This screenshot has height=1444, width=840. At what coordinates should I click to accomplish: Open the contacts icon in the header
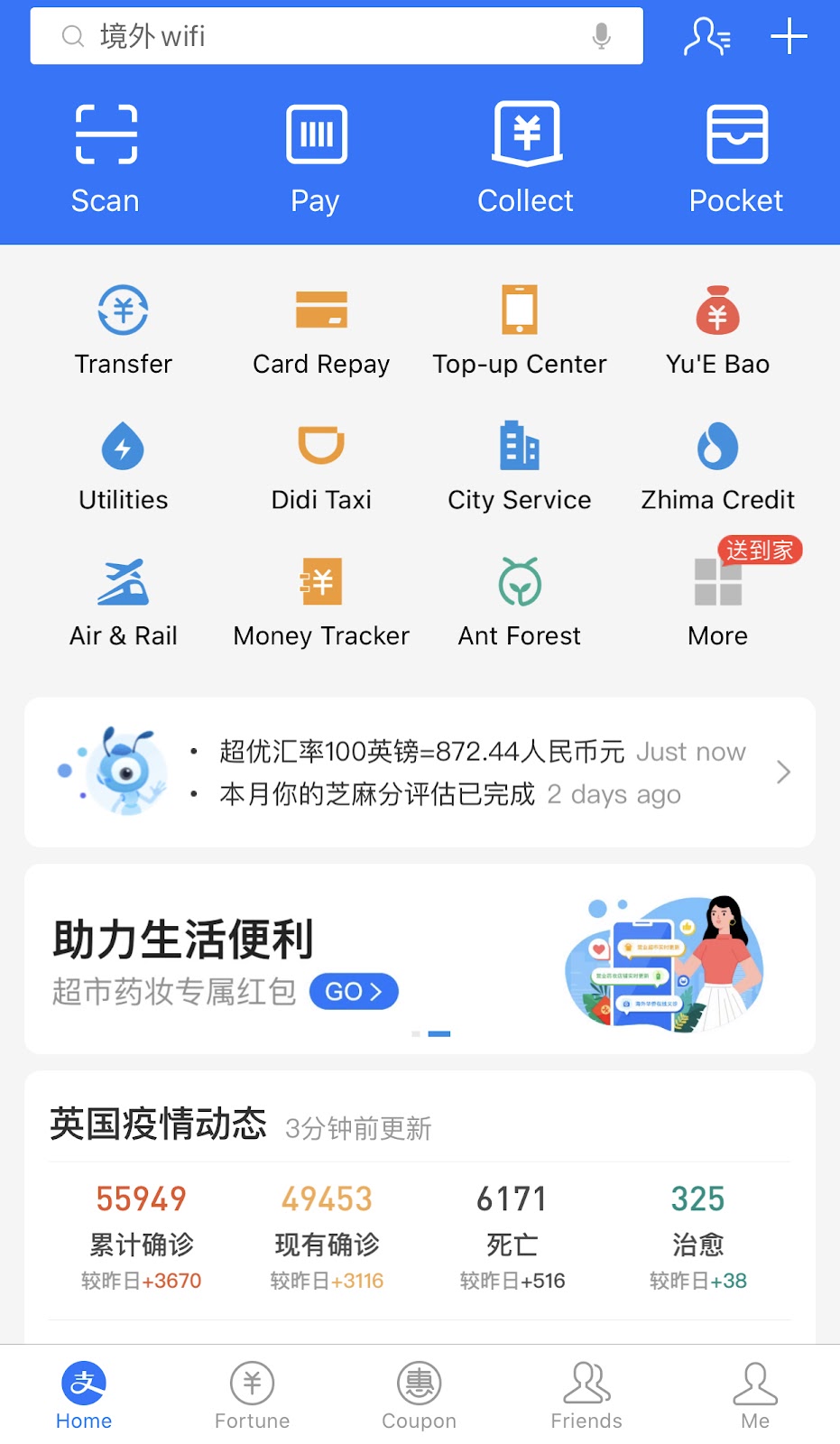(706, 36)
